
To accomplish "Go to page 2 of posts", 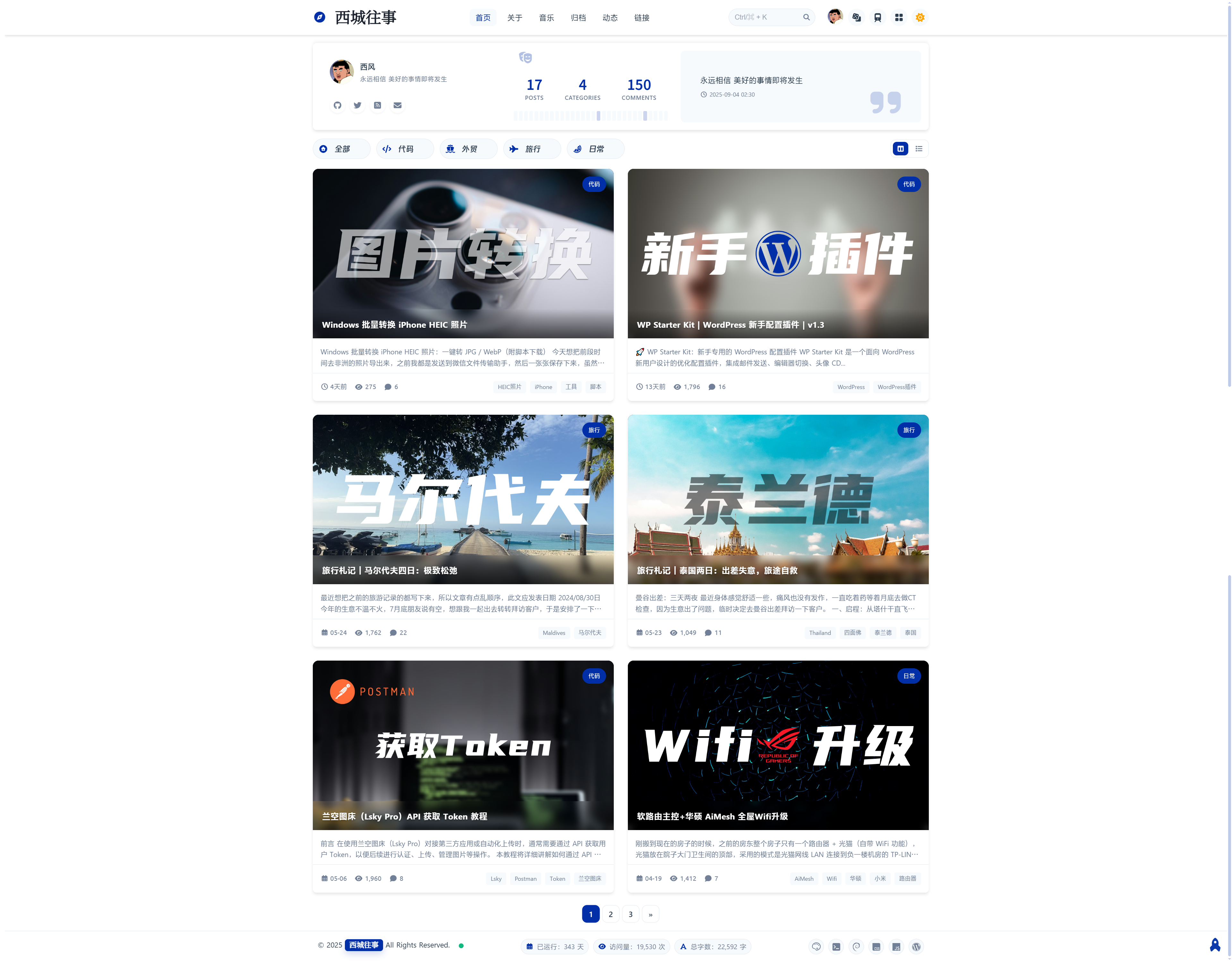I will pos(610,914).
